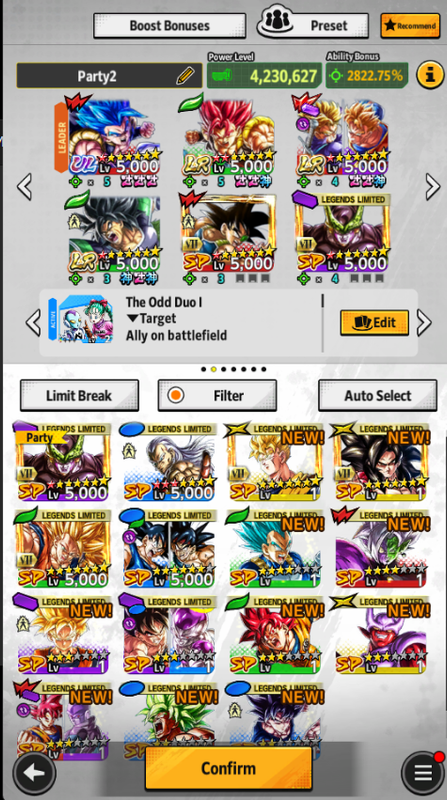Open party Preset options

coord(312,25)
